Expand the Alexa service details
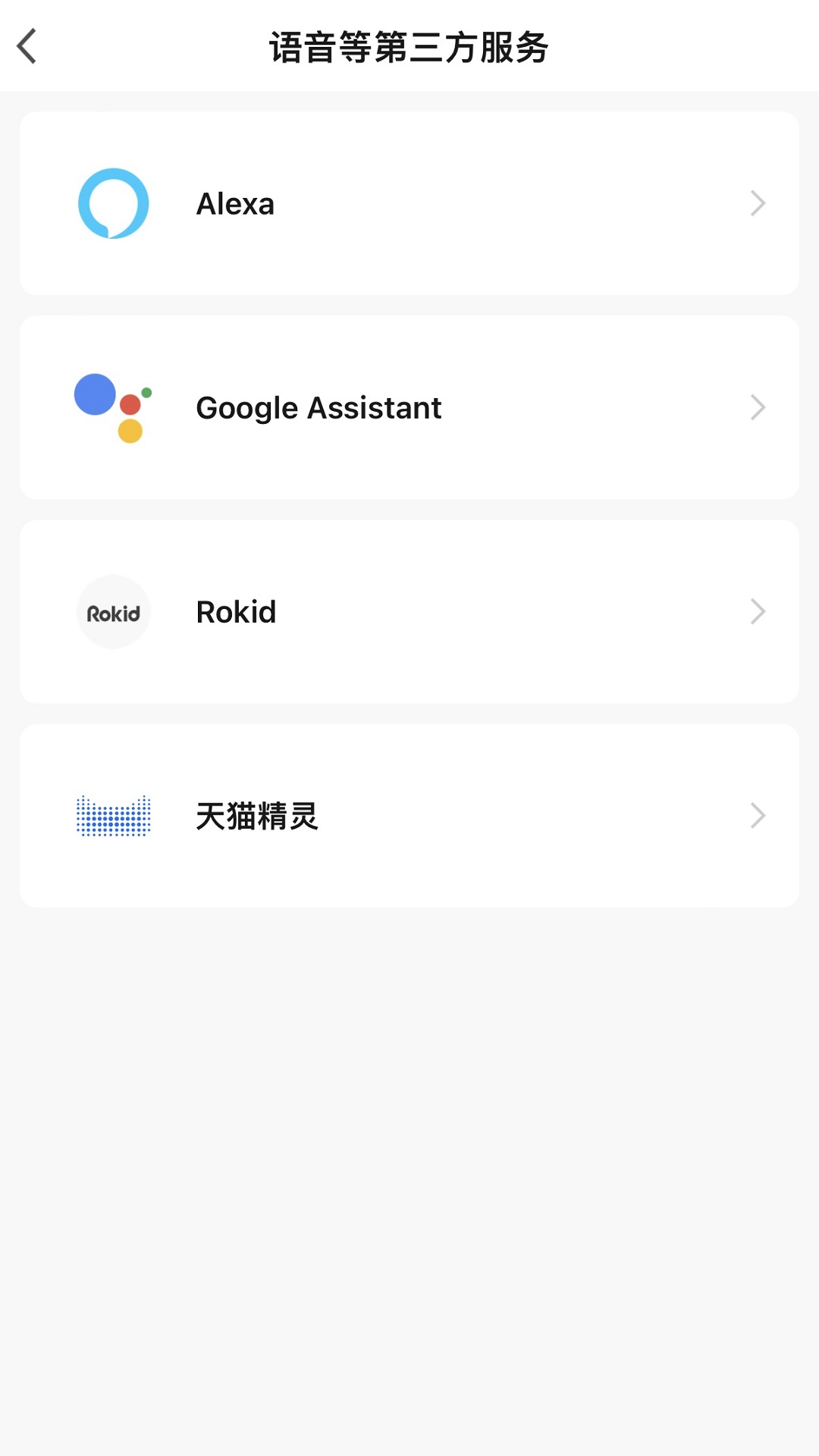Screen dimensions: 819x1456 coord(757,203)
